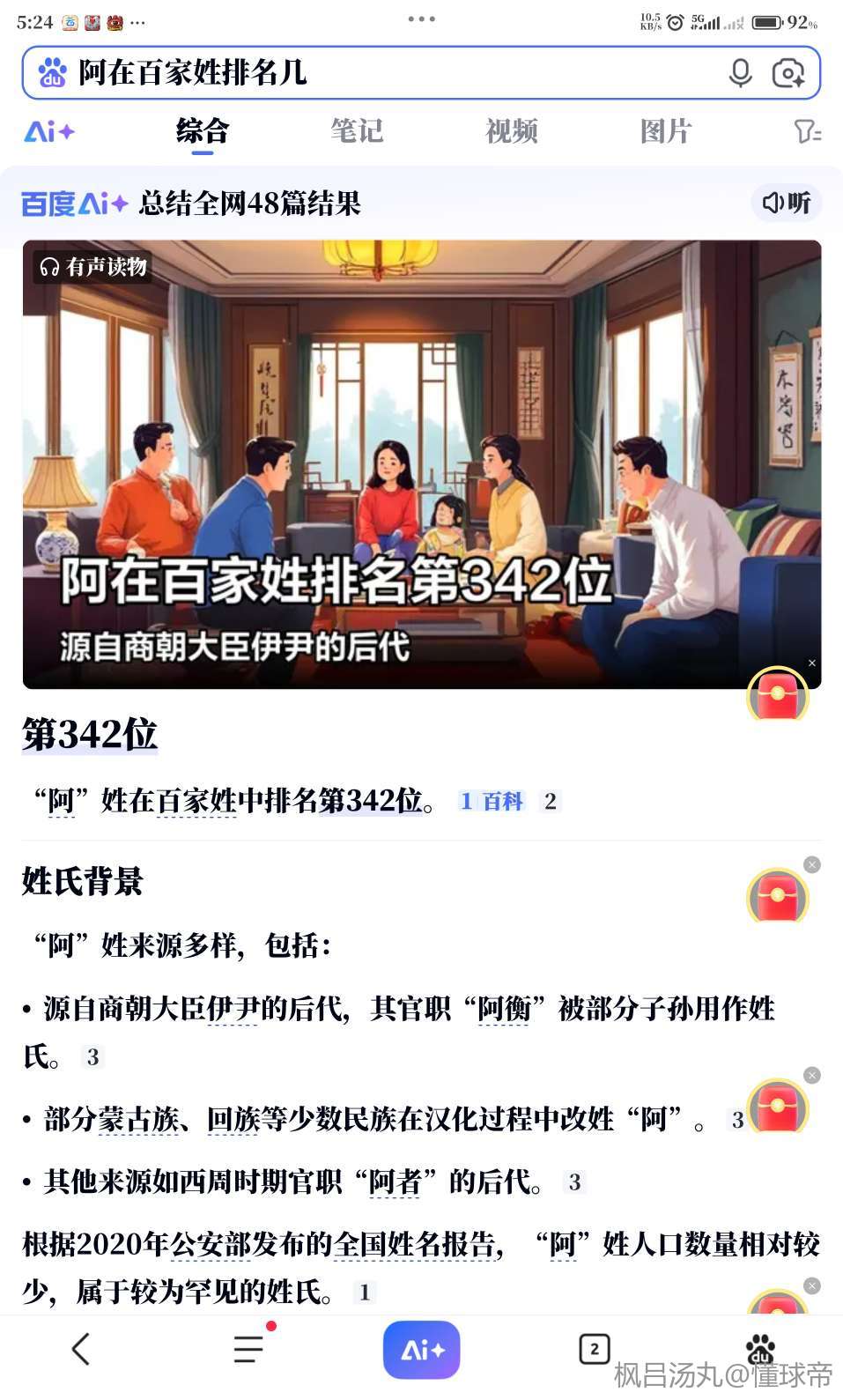Play the 有声读物 video card
This screenshot has height=1400, width=843.
coord(421,463)
